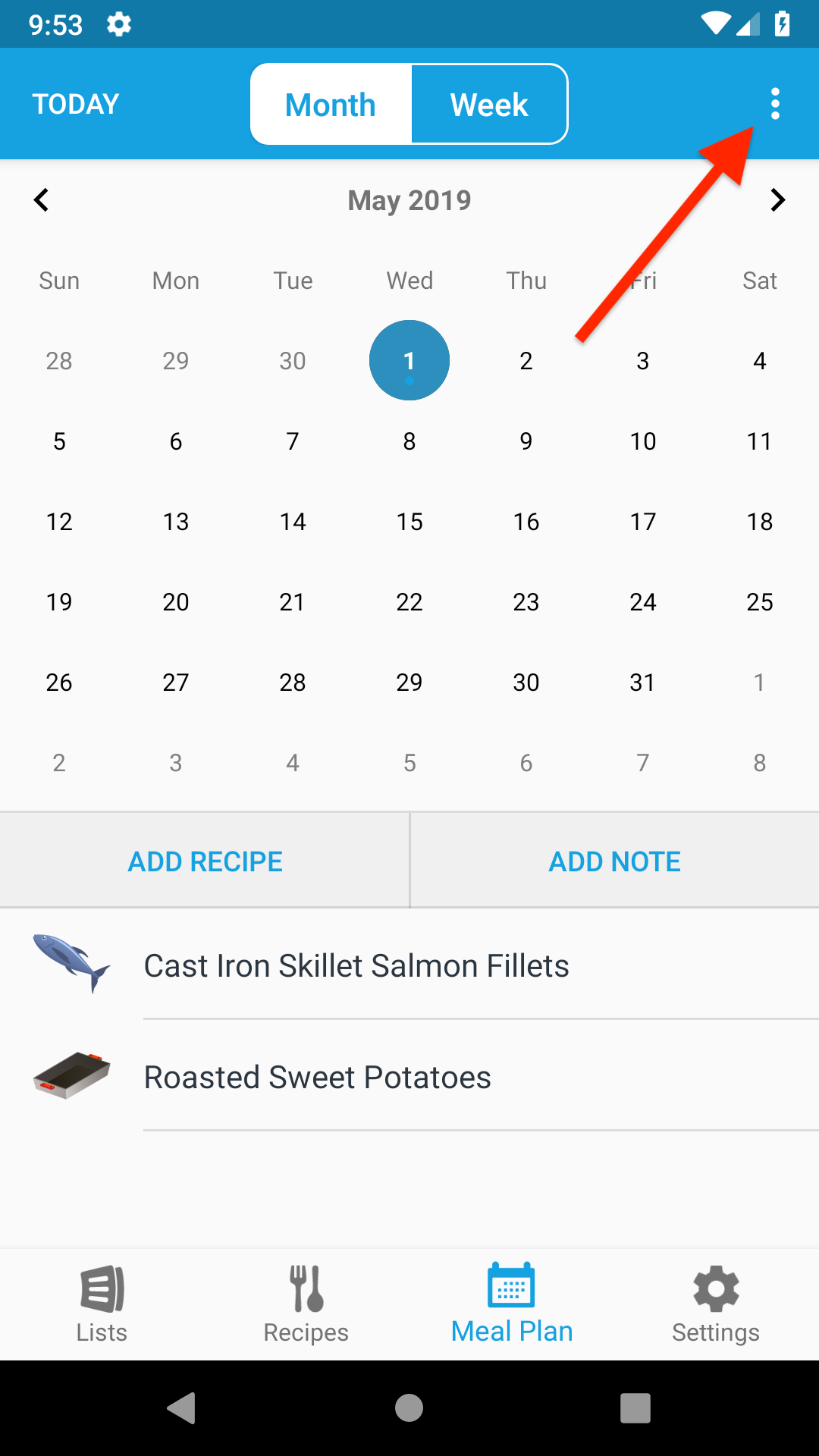Jump to today with TODAY button
Image resolution: width=819 pixels, height=1456 pixels.
[76, 104]
